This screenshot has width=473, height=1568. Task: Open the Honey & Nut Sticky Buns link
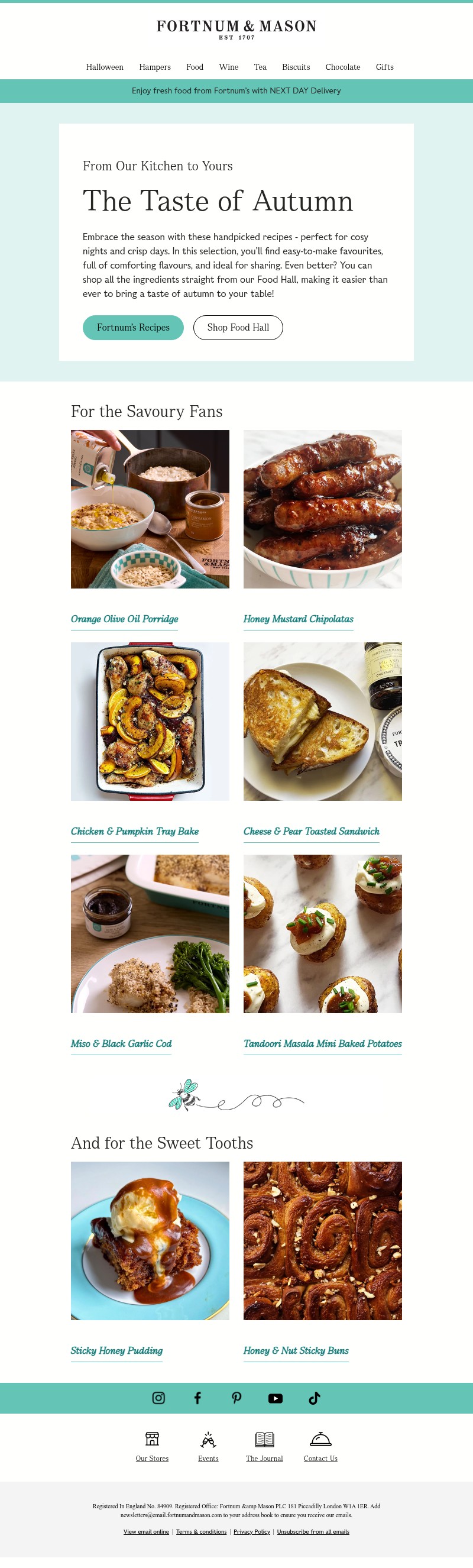point(296,1351)
